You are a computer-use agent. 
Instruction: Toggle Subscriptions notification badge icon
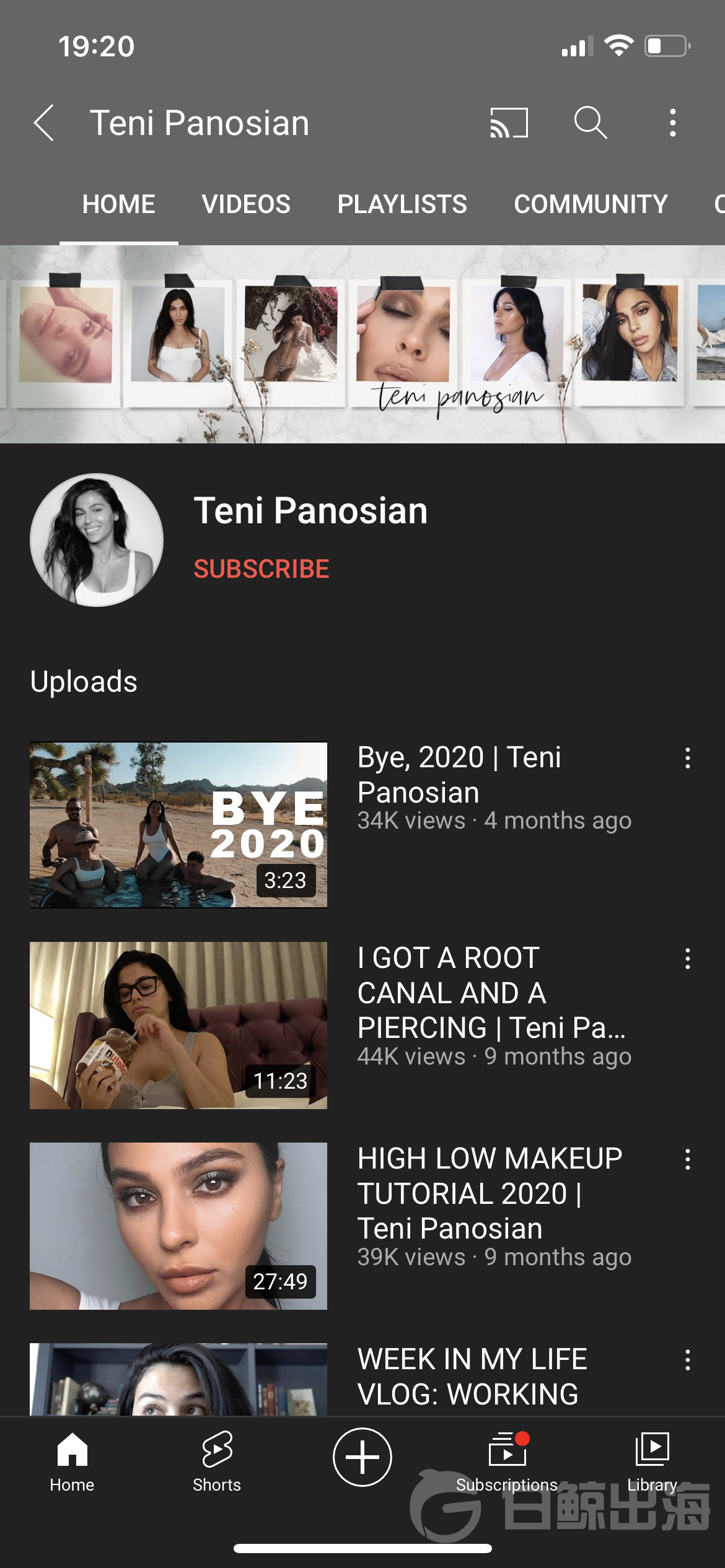pos(524,1438)
